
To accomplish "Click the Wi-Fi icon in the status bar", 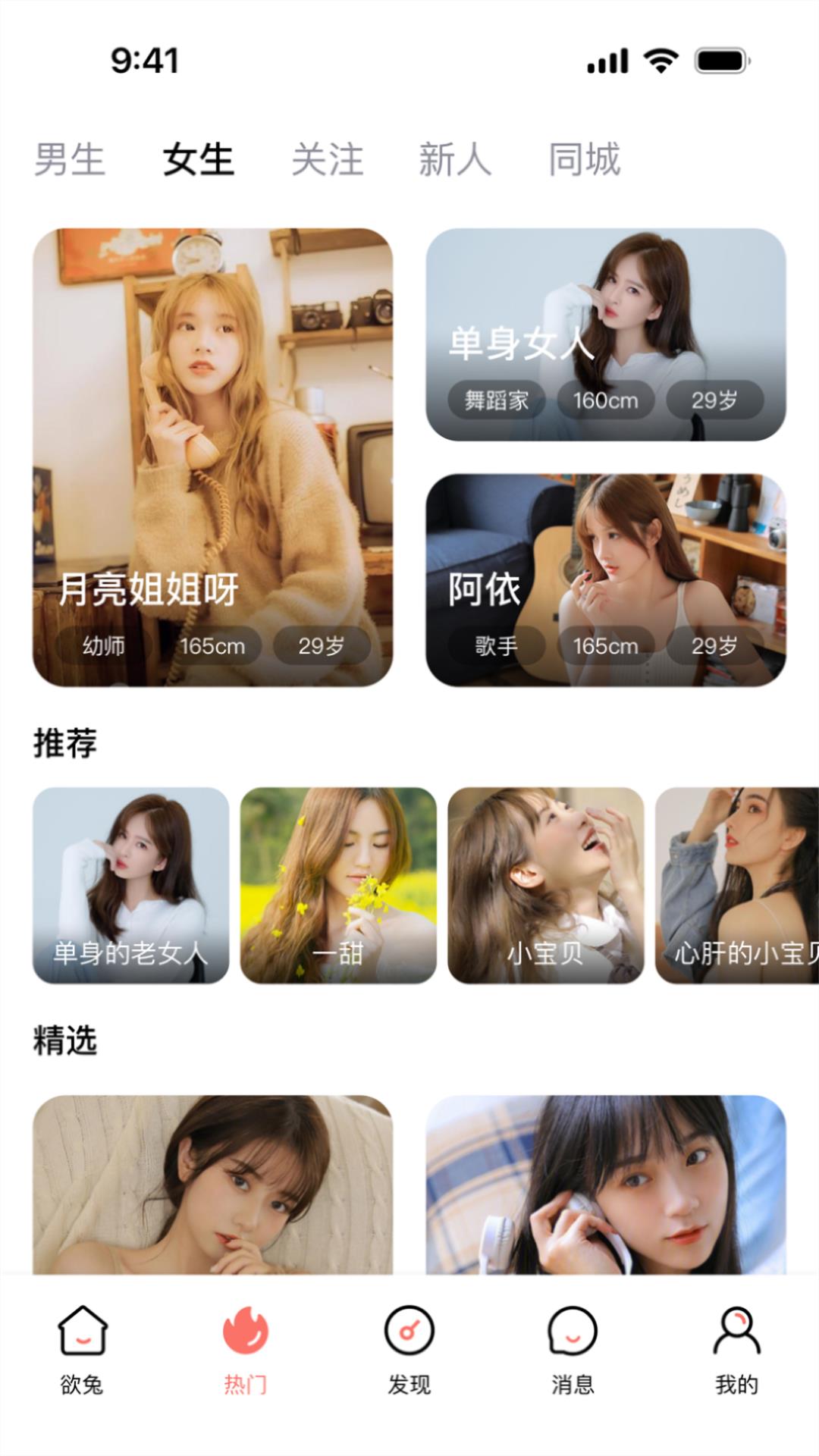I will [x=659, y=62].
